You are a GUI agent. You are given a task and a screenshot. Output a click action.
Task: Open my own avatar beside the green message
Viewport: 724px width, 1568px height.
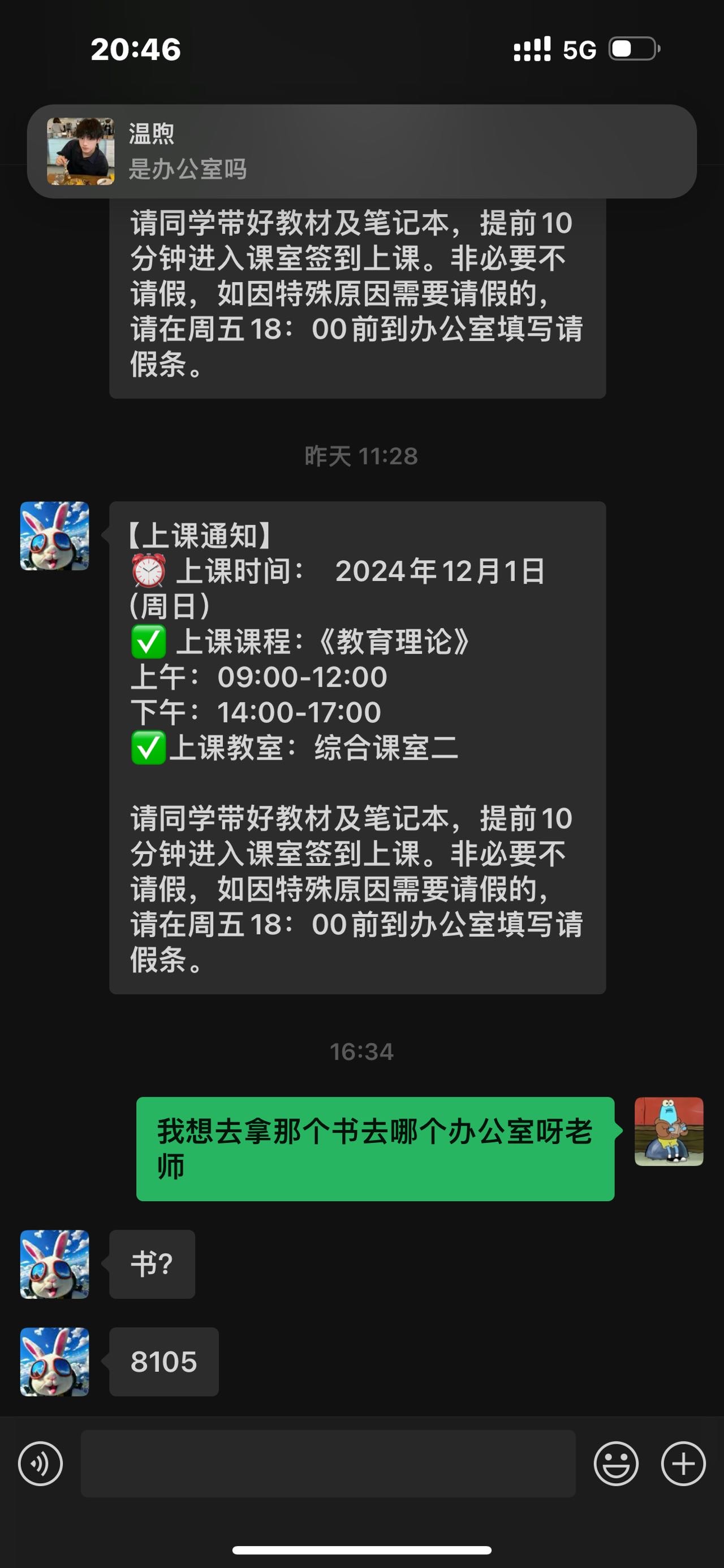pyautogui.click(x=669, y=1132)
